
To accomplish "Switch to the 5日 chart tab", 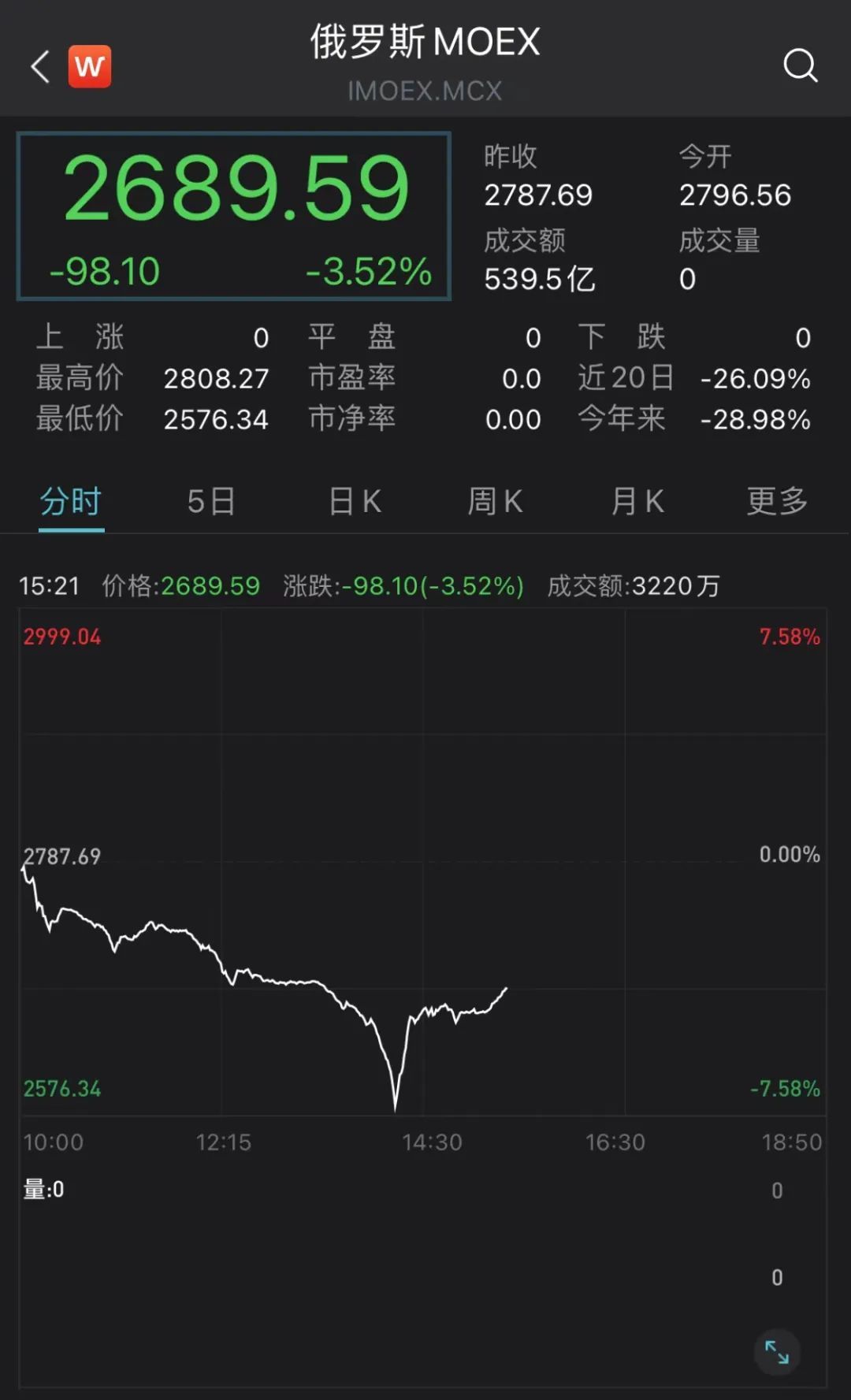I will click(211, 501).
